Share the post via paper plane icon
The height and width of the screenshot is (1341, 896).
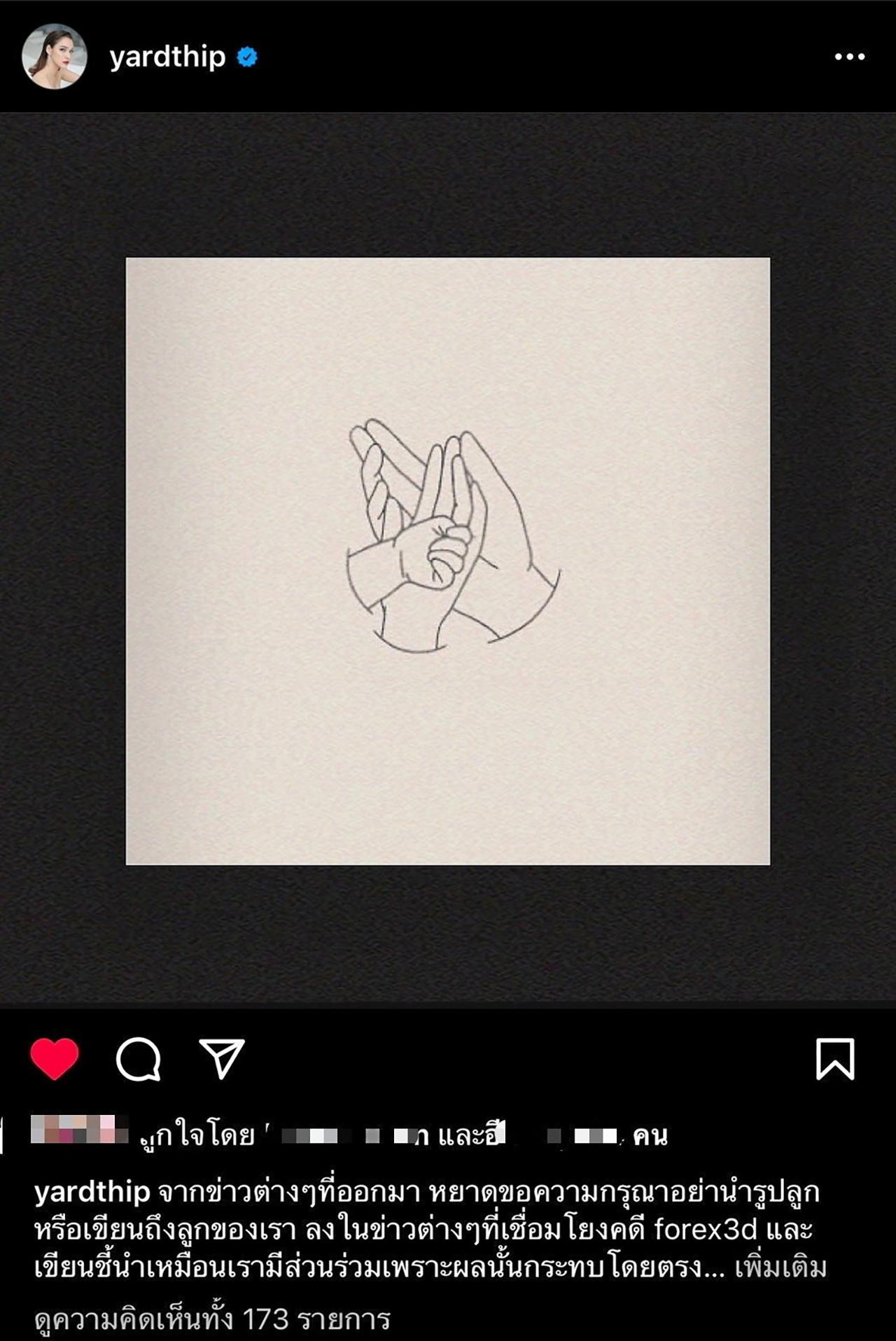(222, 1058)
